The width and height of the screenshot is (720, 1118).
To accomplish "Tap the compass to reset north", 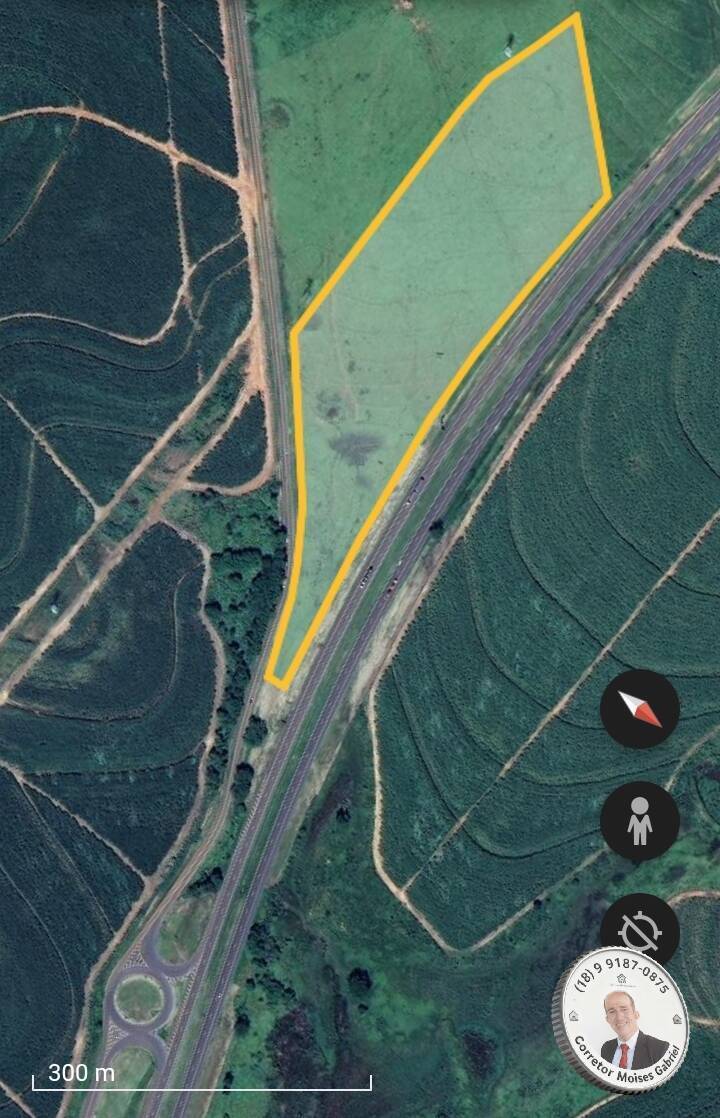I will [x=640, y=709].
